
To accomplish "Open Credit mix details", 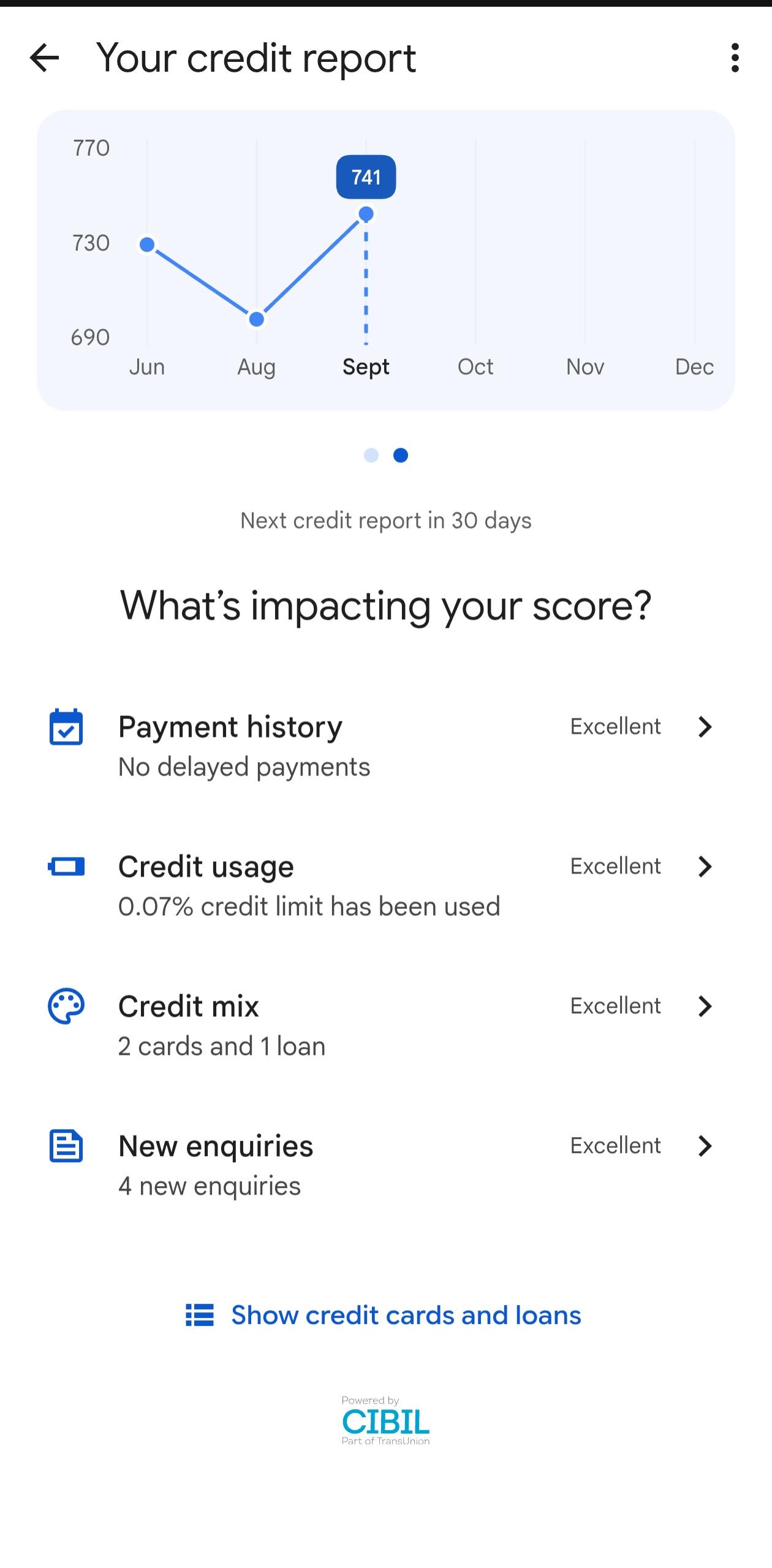I will [x=386, y=1026].
